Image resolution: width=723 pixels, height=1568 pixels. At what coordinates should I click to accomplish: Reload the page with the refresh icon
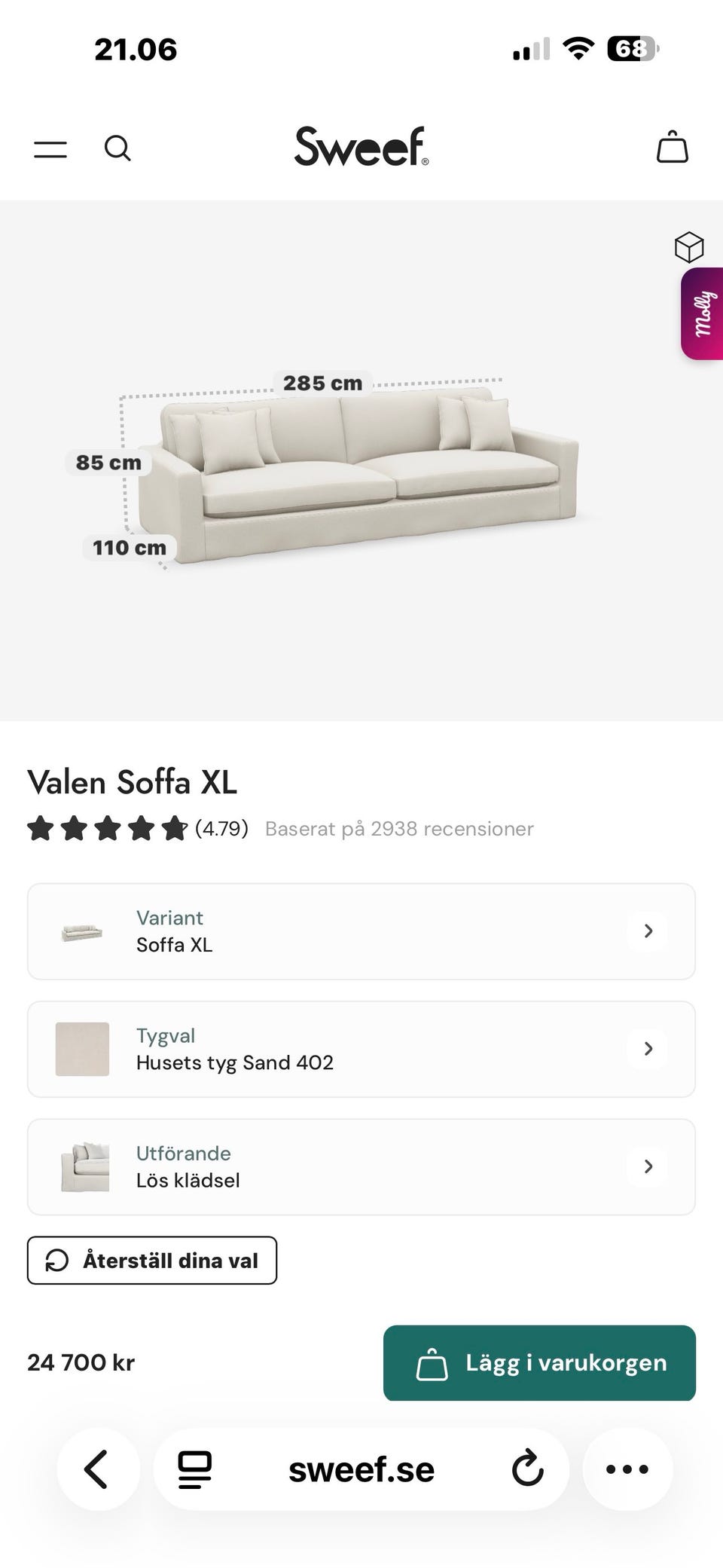pos(527,1469)
